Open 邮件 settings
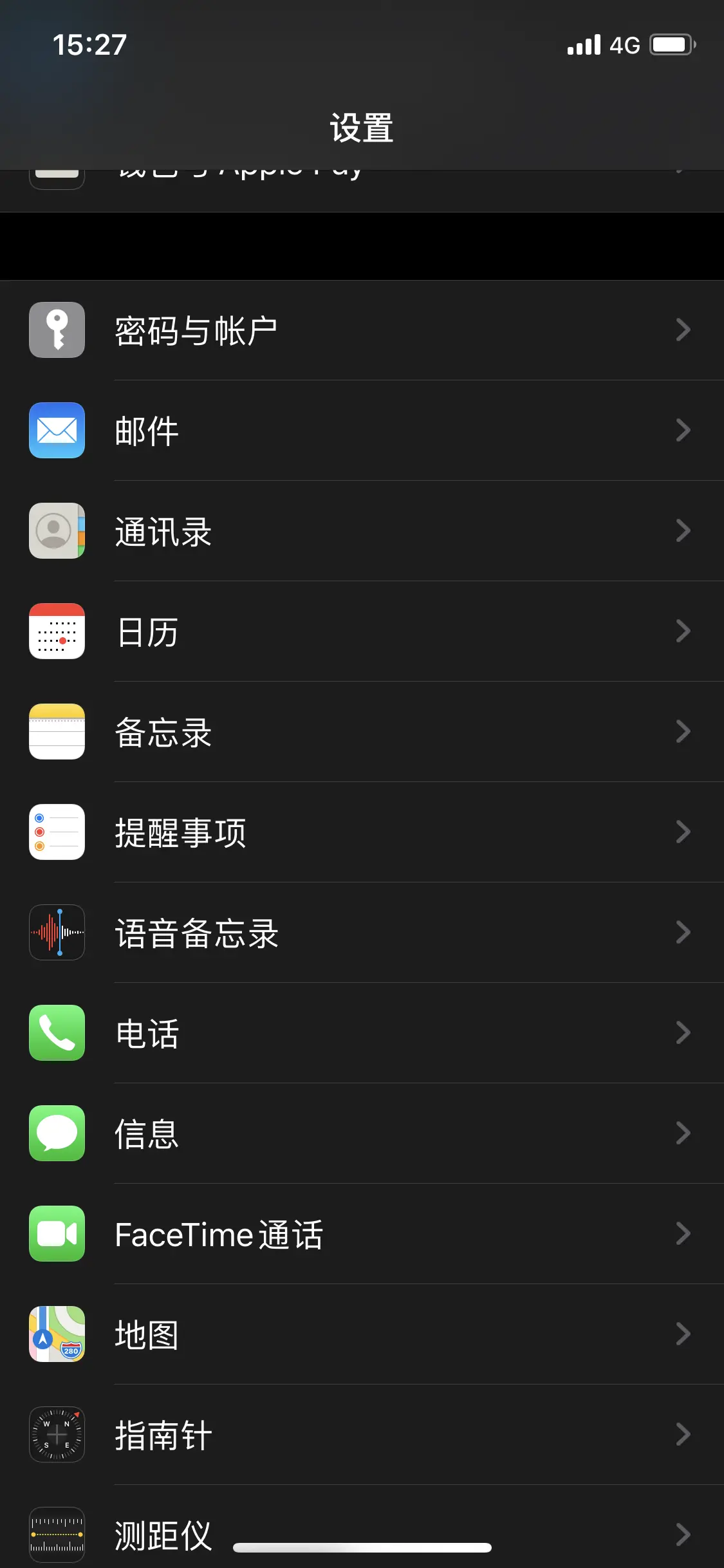Viewport: 724px width, 1568px height. [360, 431]
